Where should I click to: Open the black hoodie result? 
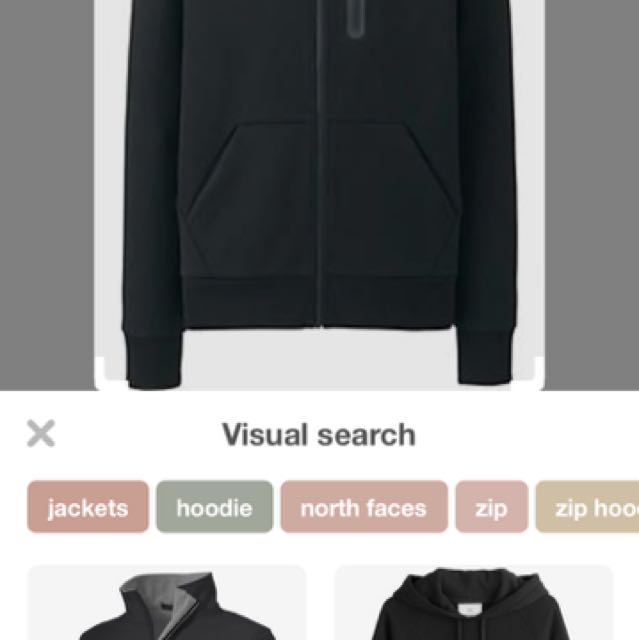coord(472,604)
